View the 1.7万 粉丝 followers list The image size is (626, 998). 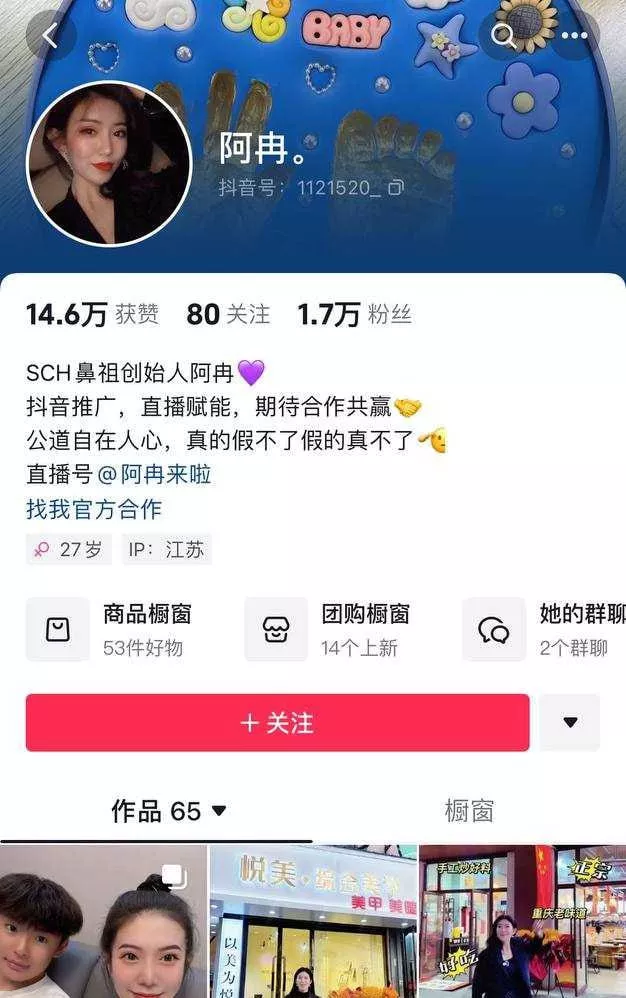(354, 314)
